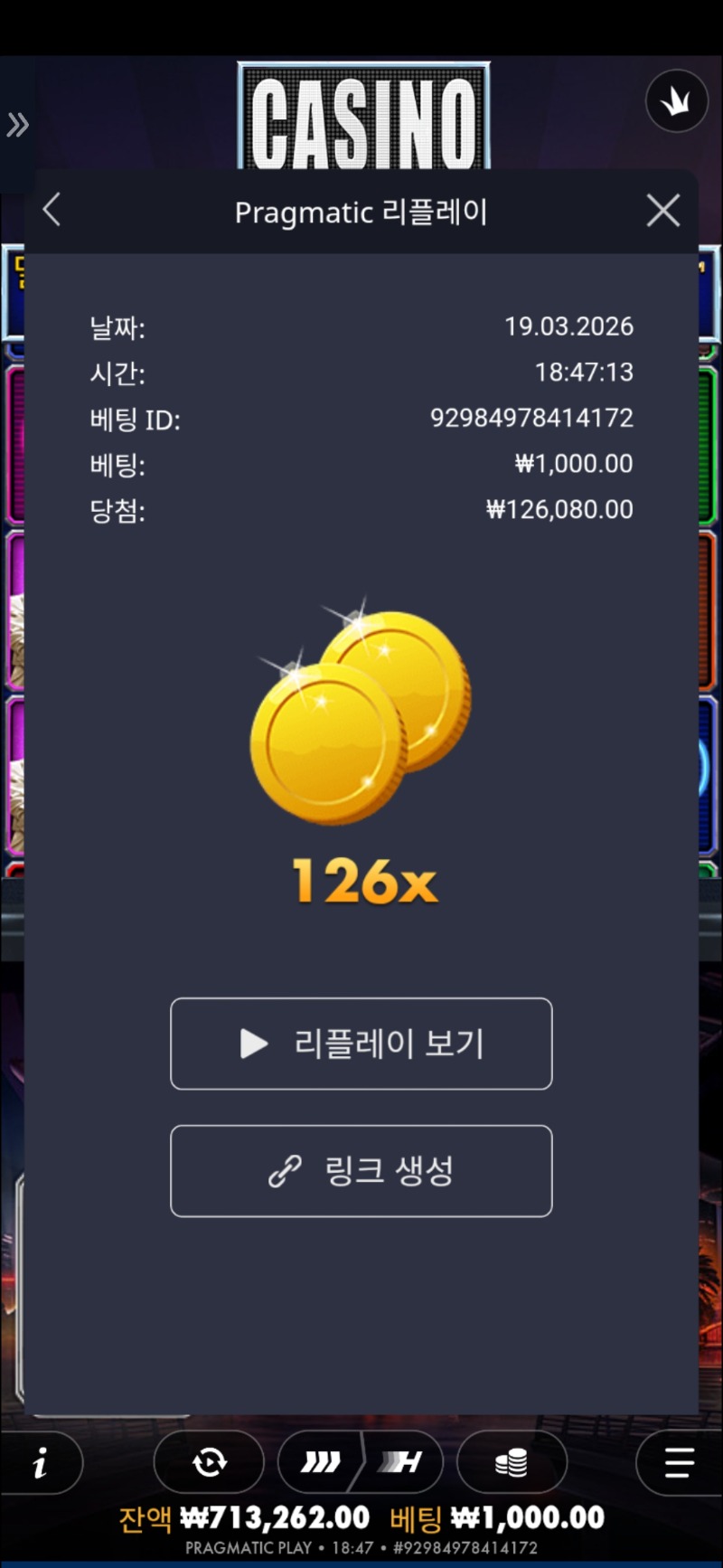Toggle the turbo spin speed control
The height and width of the screenshot is (1568, 723).
[322, 1462]
